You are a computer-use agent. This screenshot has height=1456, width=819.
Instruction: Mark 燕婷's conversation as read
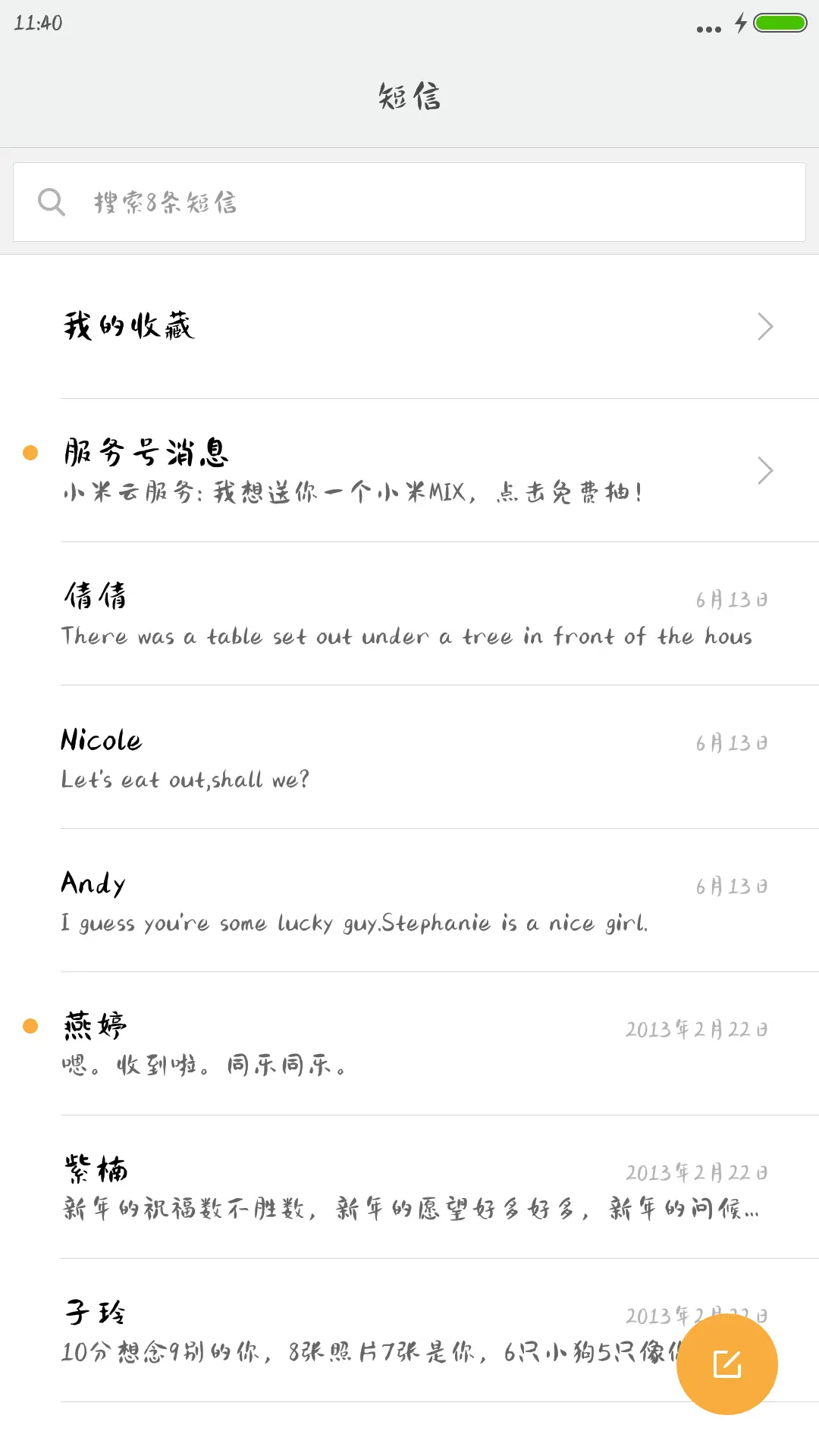(30, 1024)
